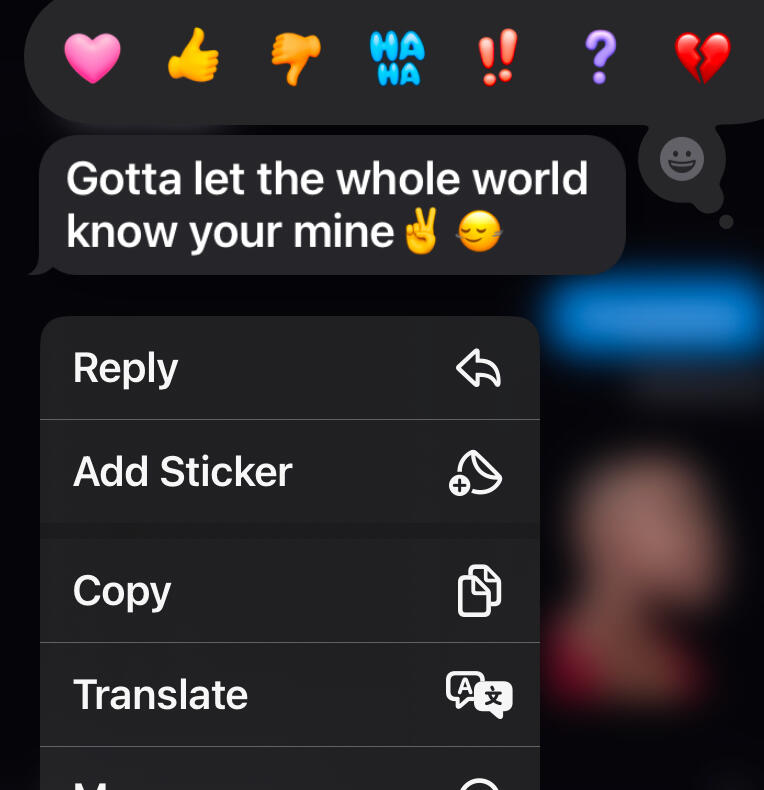React with the double exclamation marks
Image resolution: width=764 pixels, height=790 pixels.
[498, 57]
